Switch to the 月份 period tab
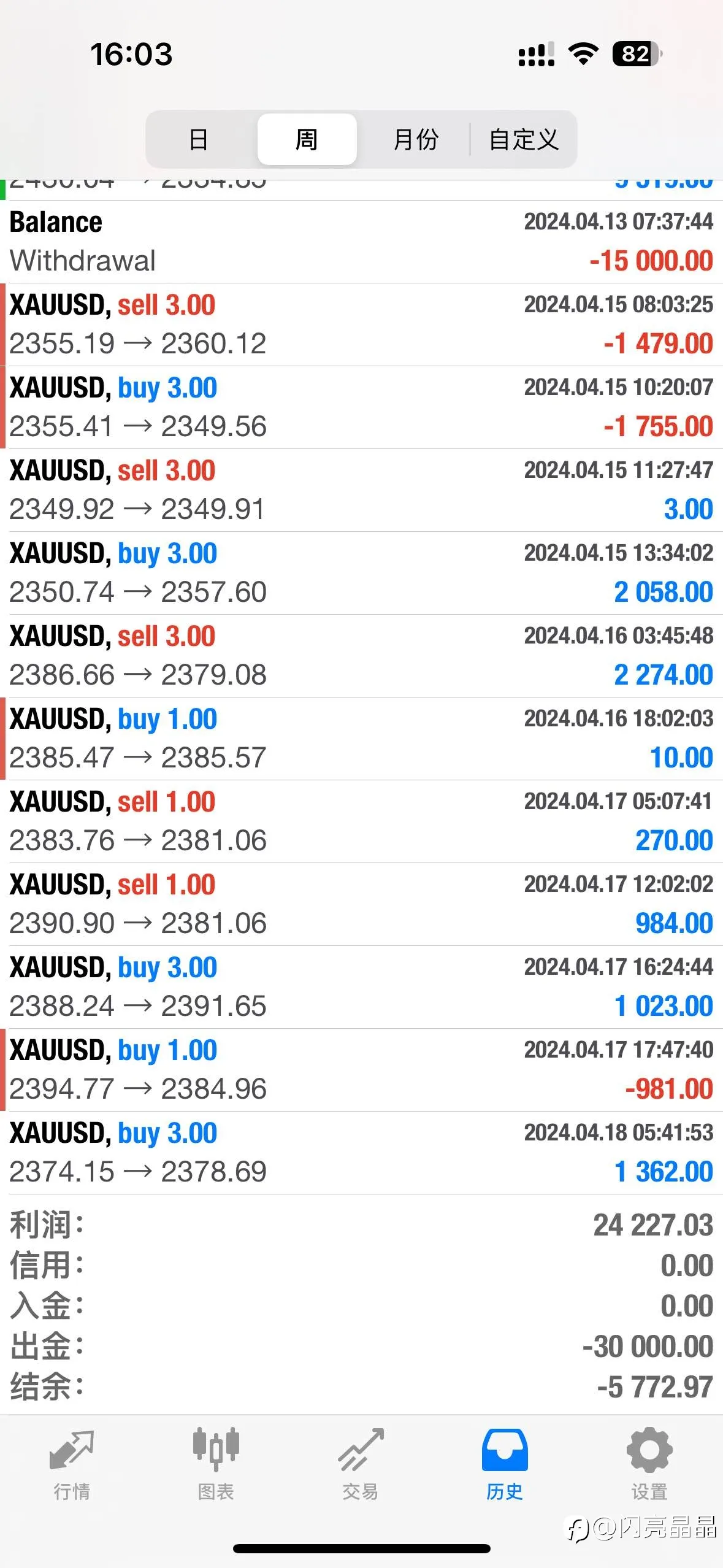 (x=415, y=139)
